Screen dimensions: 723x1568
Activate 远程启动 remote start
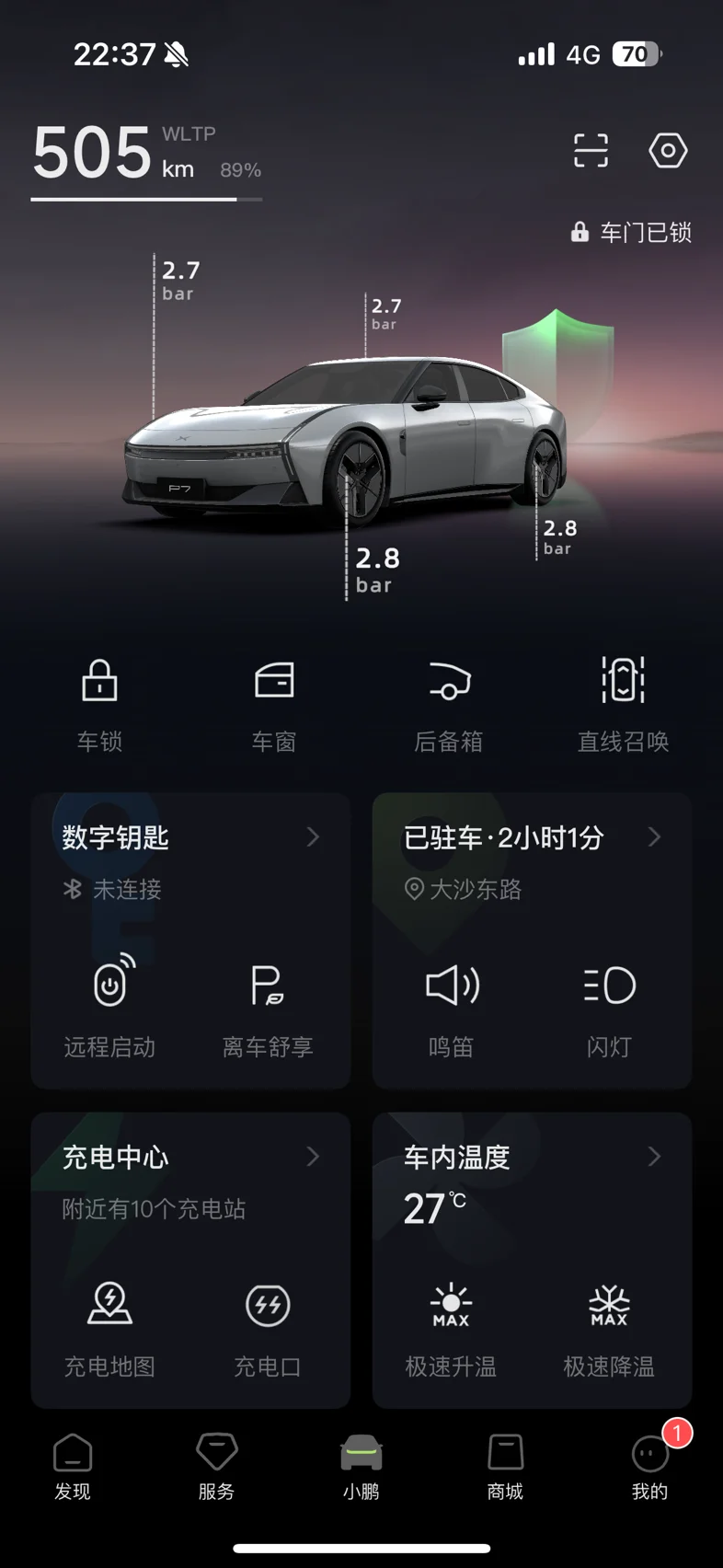(x=109, y=1008)
